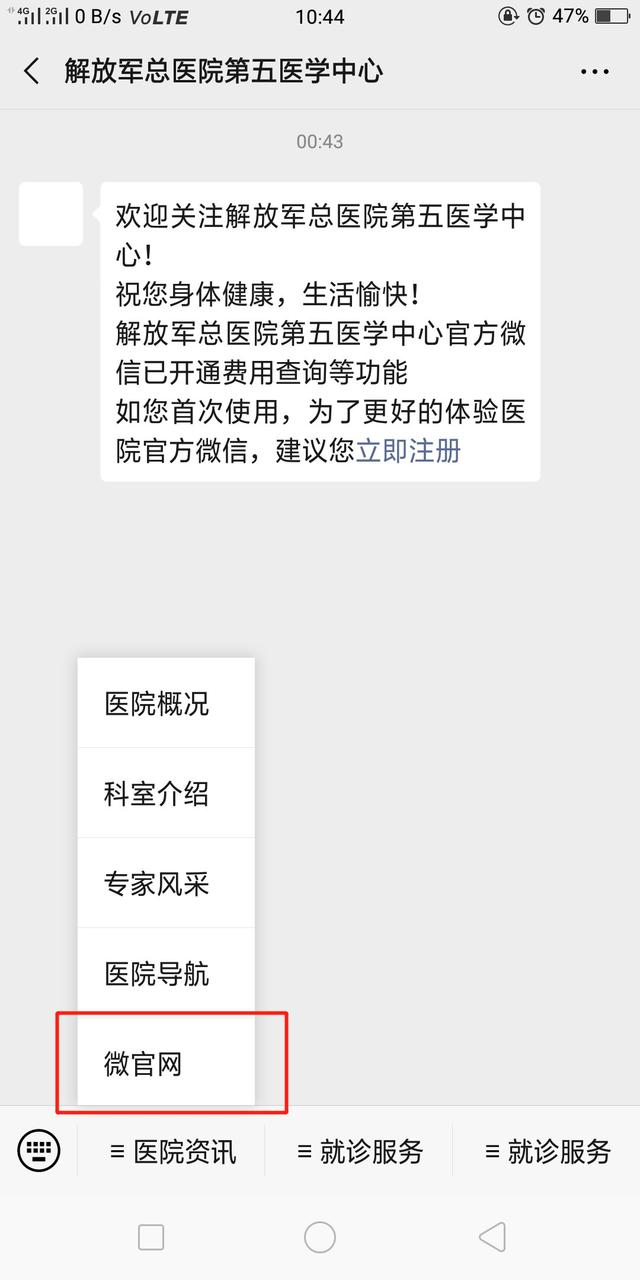This screenshot has width=640, height=1280.
Task: Go to the home screen via system home button
Action: [320, 1237]
